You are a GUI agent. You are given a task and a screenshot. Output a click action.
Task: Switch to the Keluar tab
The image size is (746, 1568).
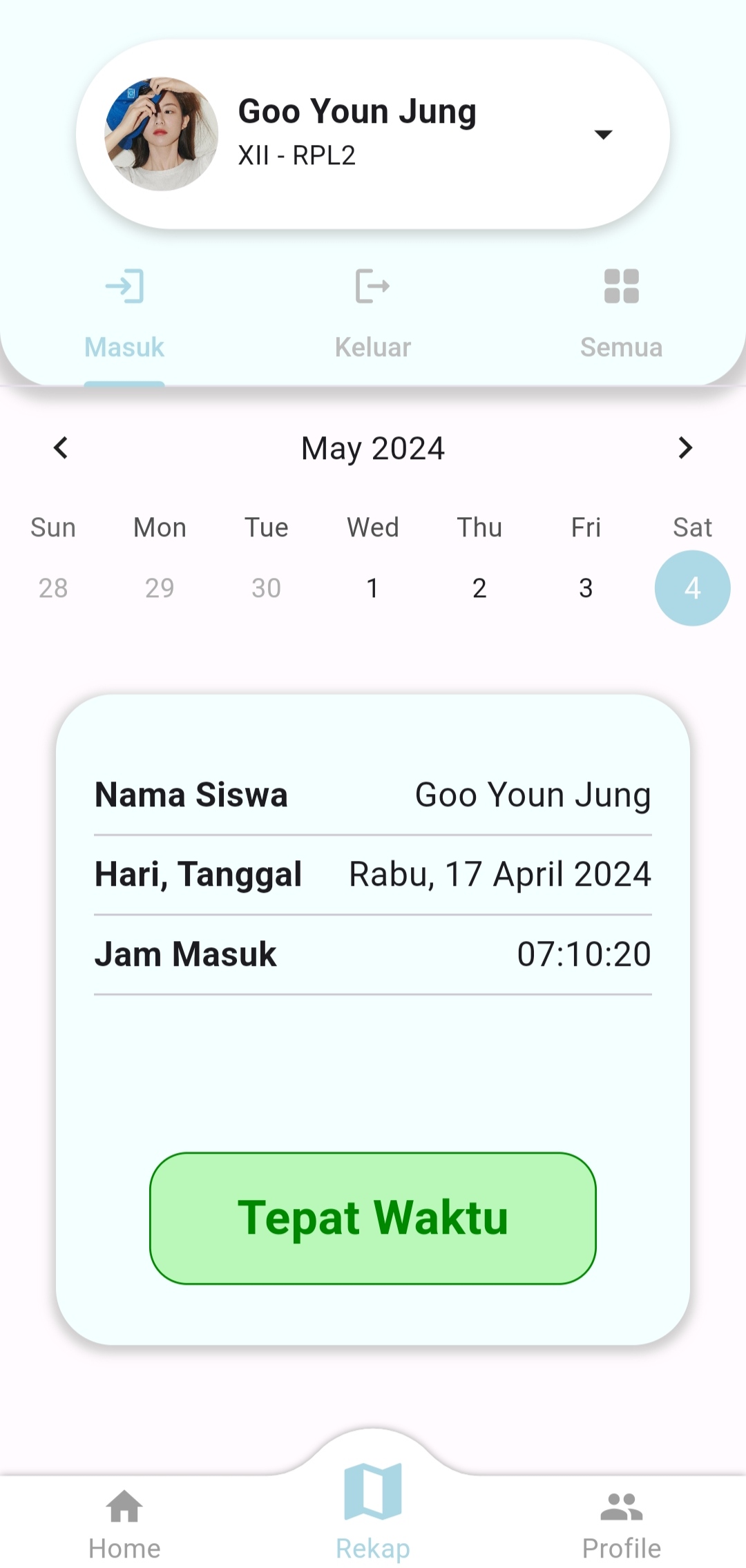click(373, 314)
